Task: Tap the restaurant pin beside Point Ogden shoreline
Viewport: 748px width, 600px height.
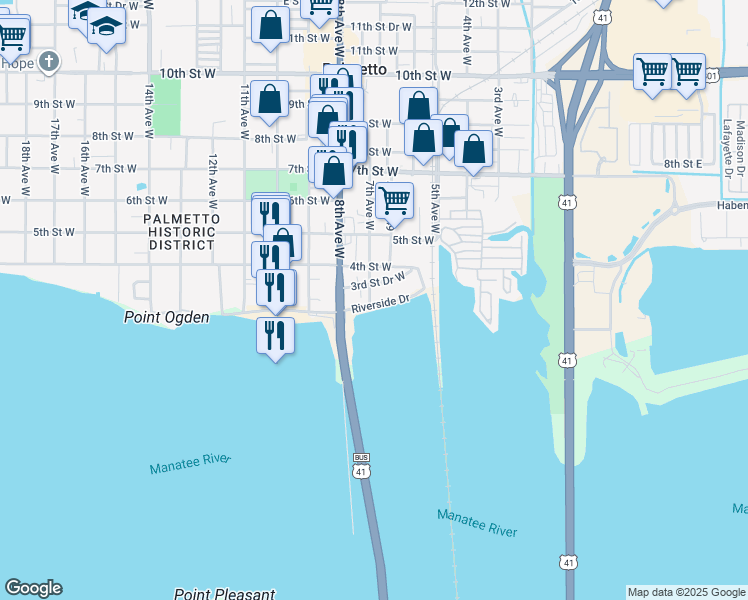Action: pyautogui.click(x=275, y=334)
